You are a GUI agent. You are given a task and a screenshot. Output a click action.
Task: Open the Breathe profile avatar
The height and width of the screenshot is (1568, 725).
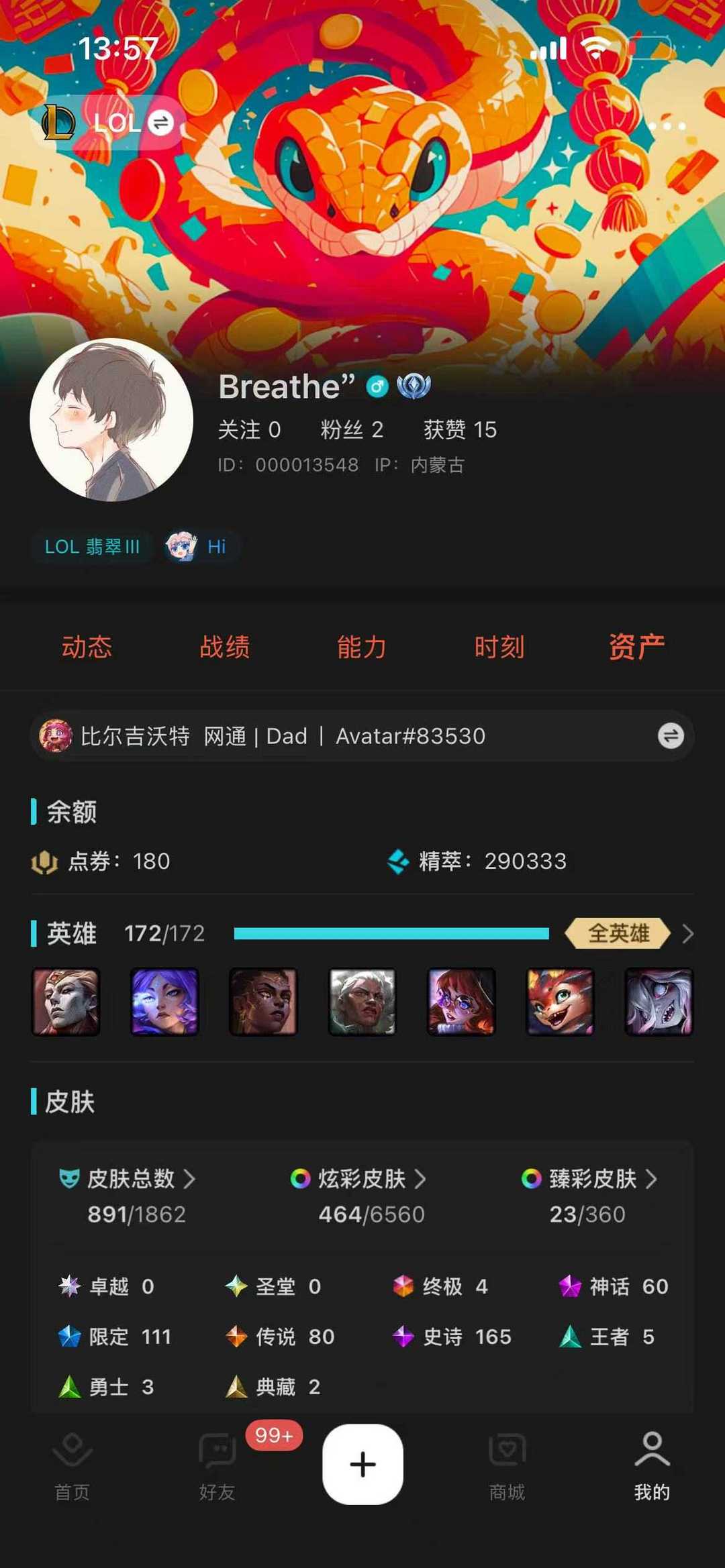[x=111, y=420]
